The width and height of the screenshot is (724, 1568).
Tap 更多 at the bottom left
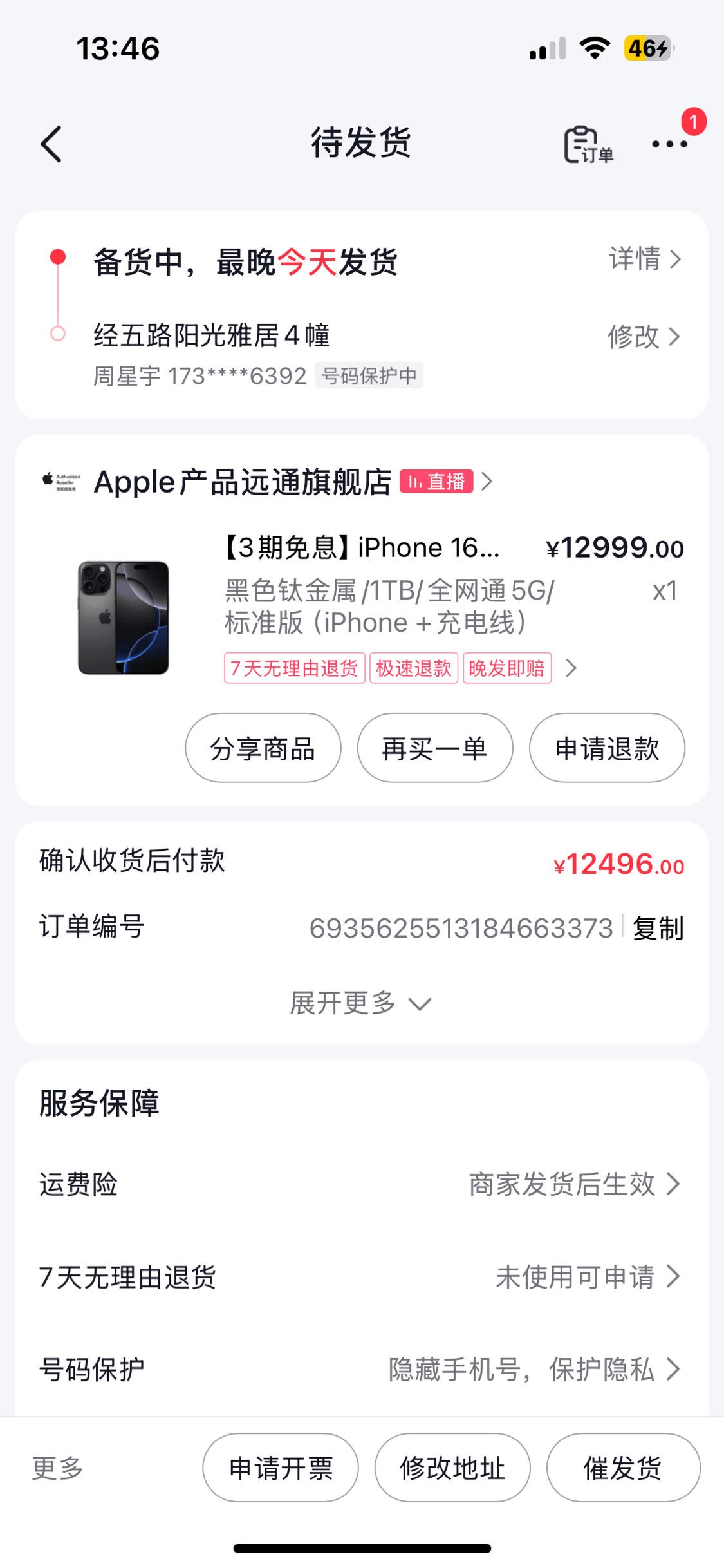coord(55,1468)
